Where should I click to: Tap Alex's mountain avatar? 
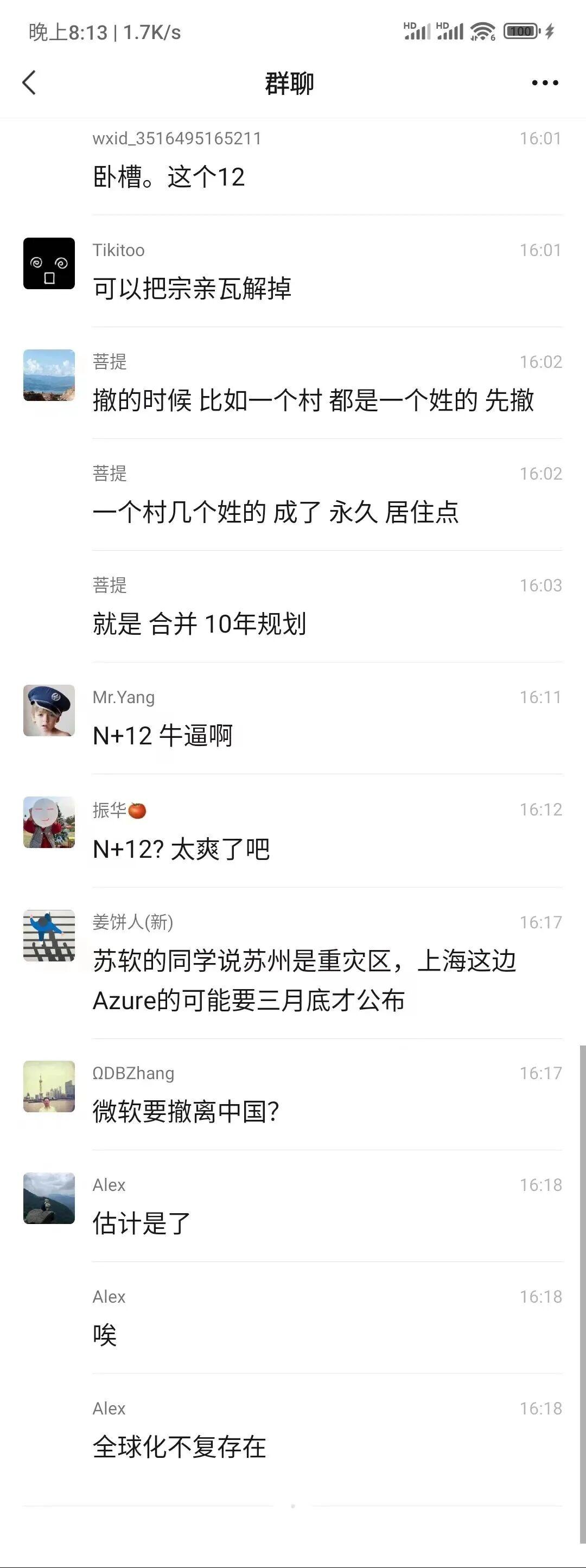pos(49,1198)
